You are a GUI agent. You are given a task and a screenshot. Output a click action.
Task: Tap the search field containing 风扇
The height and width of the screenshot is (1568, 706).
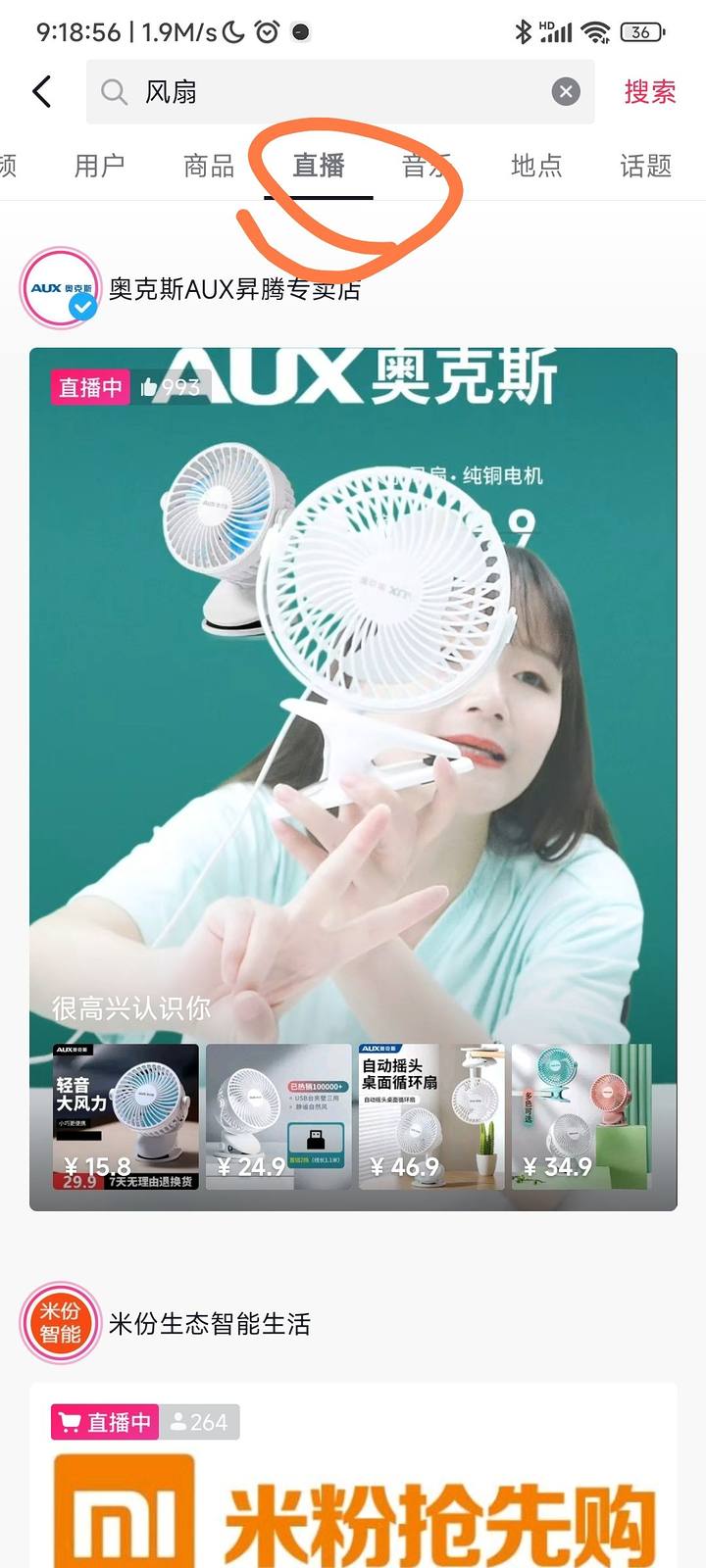(333, 92)
